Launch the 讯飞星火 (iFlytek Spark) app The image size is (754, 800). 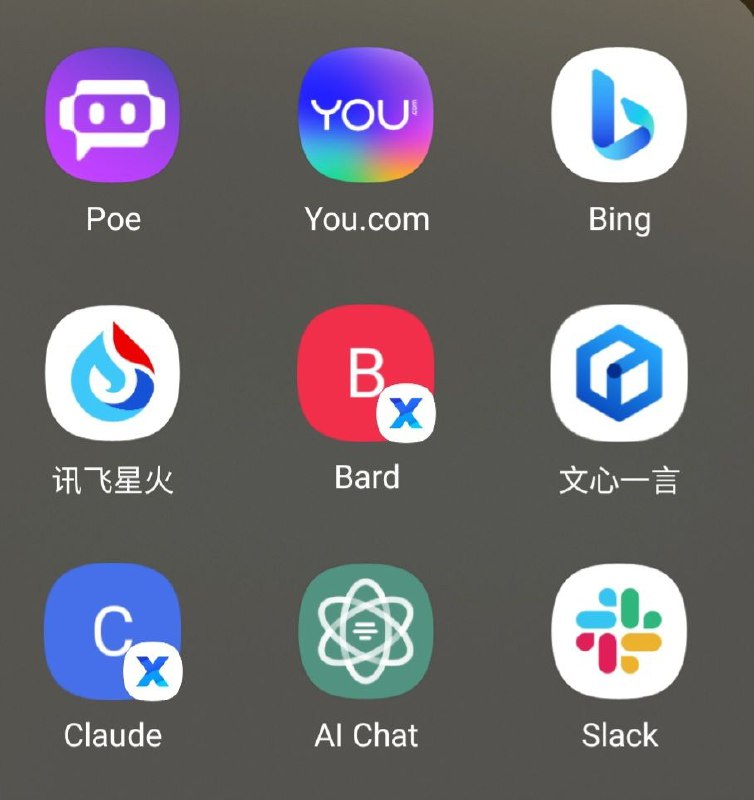(112, 375)
